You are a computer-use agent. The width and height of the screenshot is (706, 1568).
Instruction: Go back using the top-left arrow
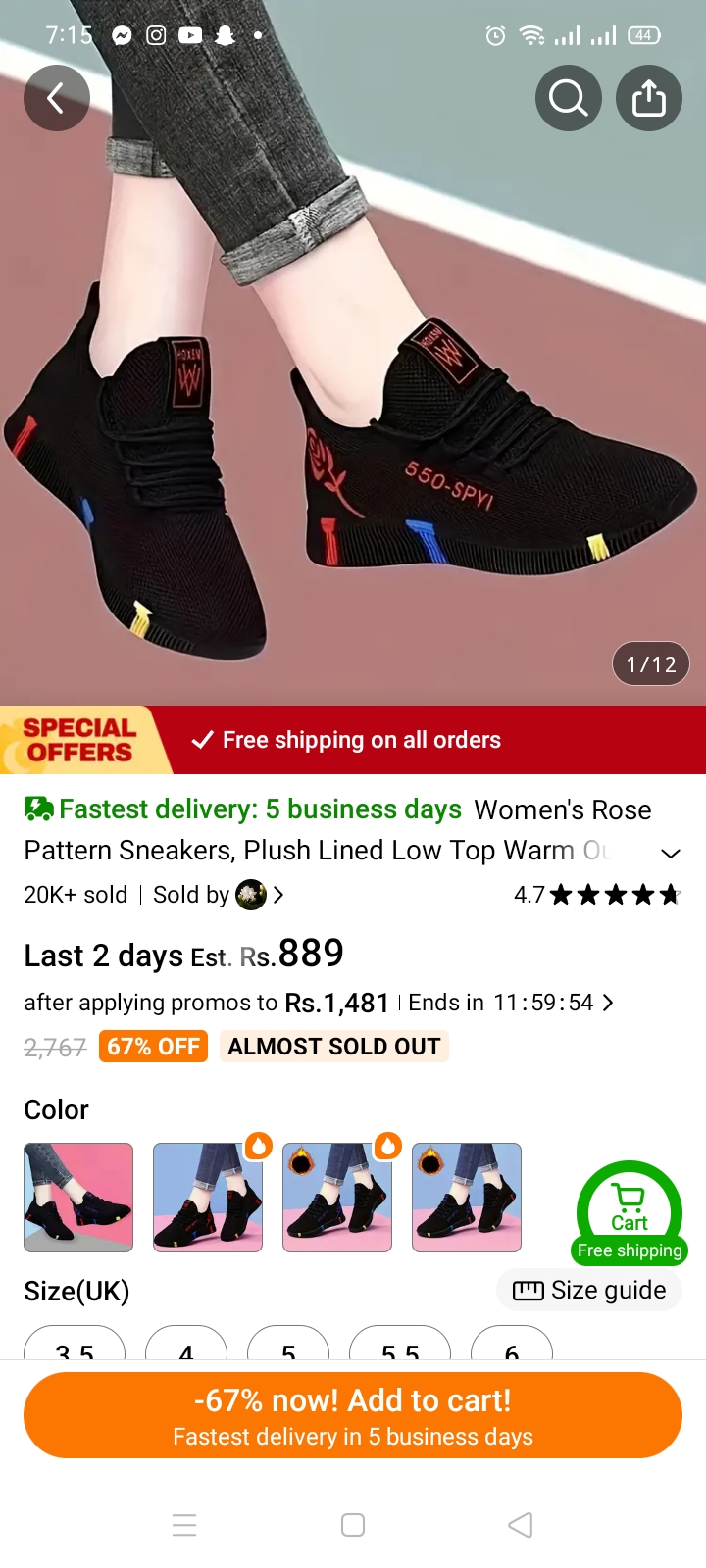coord(57,98)
